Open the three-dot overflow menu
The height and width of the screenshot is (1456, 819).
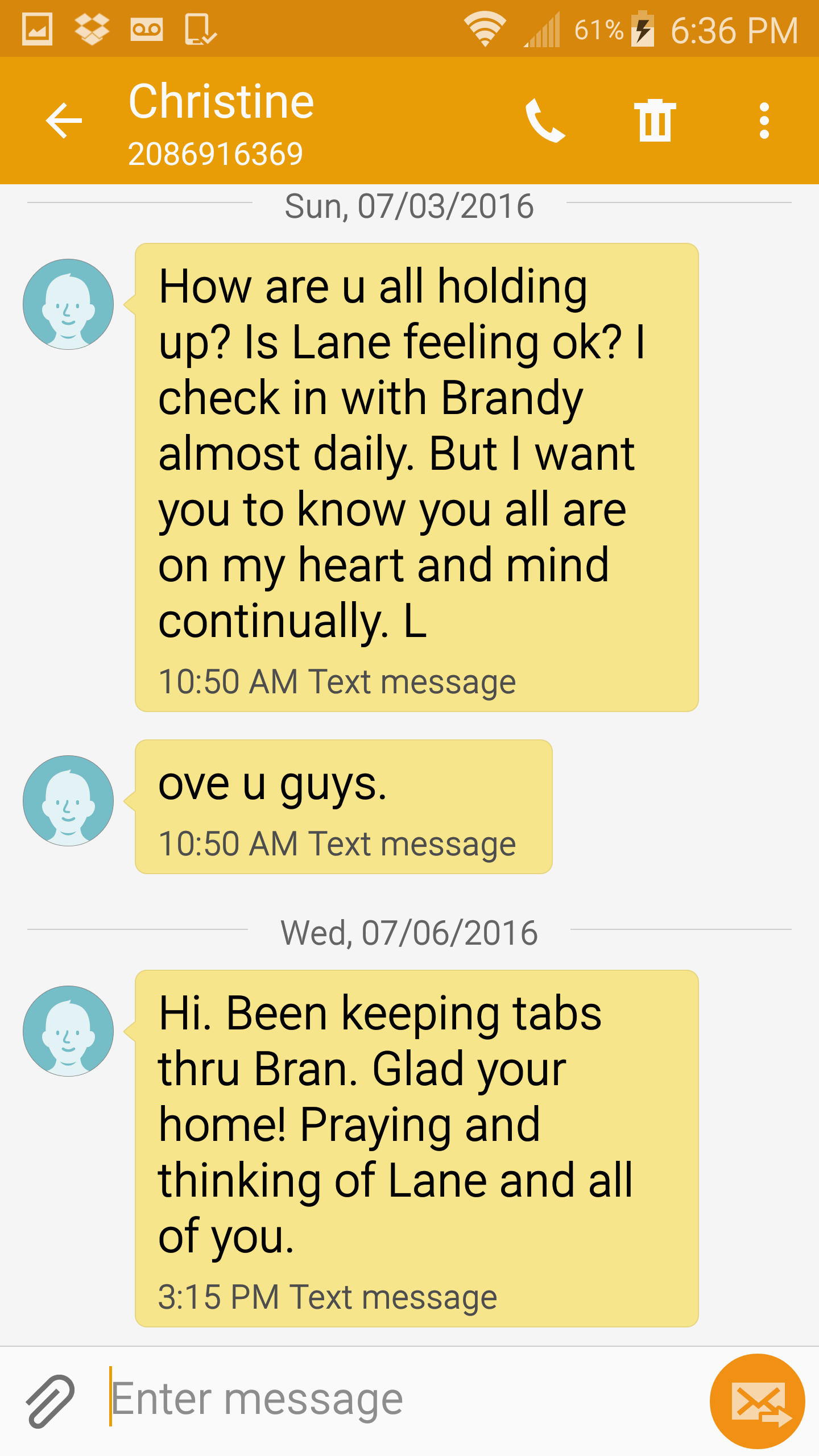(x=764, y=121)
